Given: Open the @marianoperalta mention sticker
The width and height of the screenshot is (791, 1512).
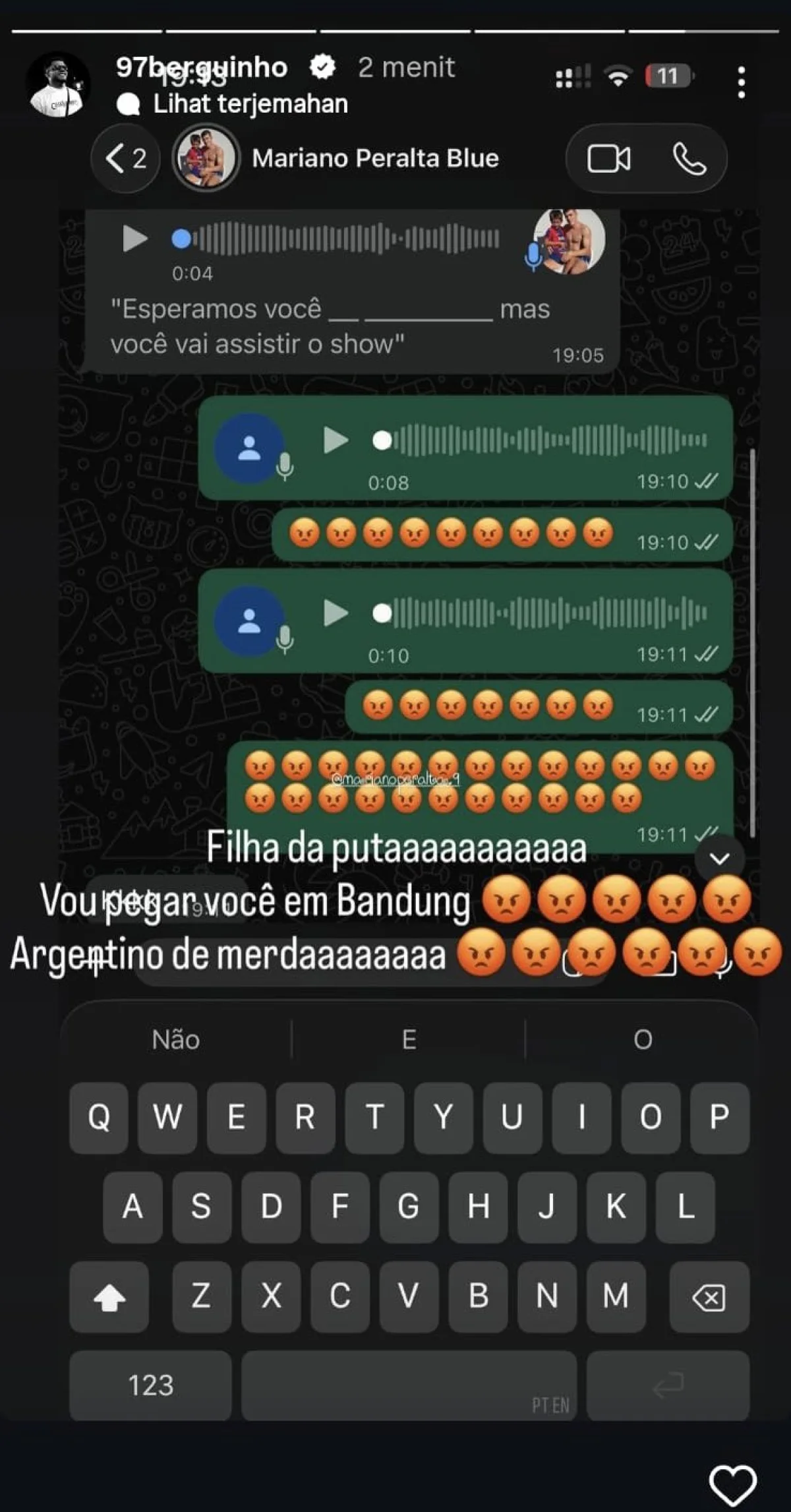Looking at the screenshot, I should click(395, 779).
